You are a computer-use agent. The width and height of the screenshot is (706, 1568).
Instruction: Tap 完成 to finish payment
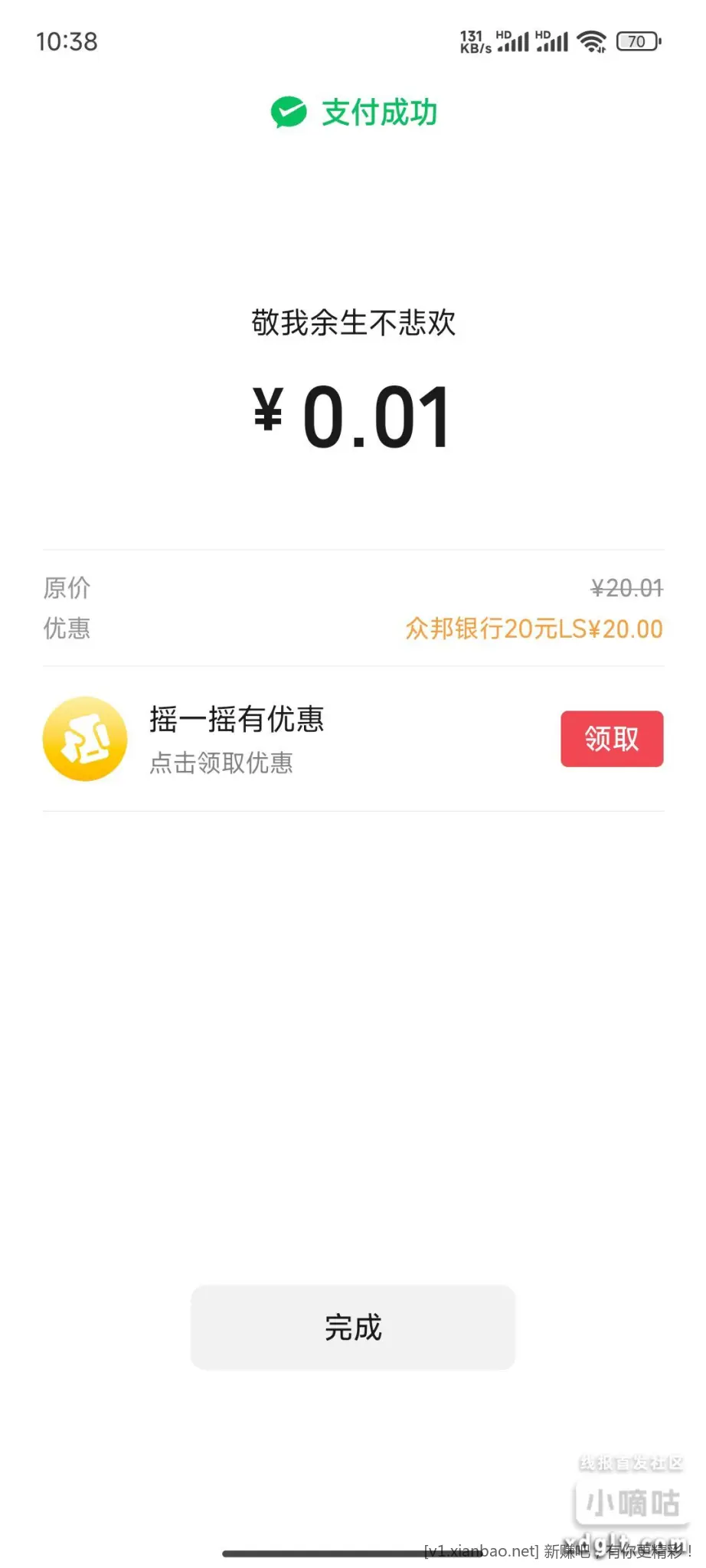tap(353, 1328)
